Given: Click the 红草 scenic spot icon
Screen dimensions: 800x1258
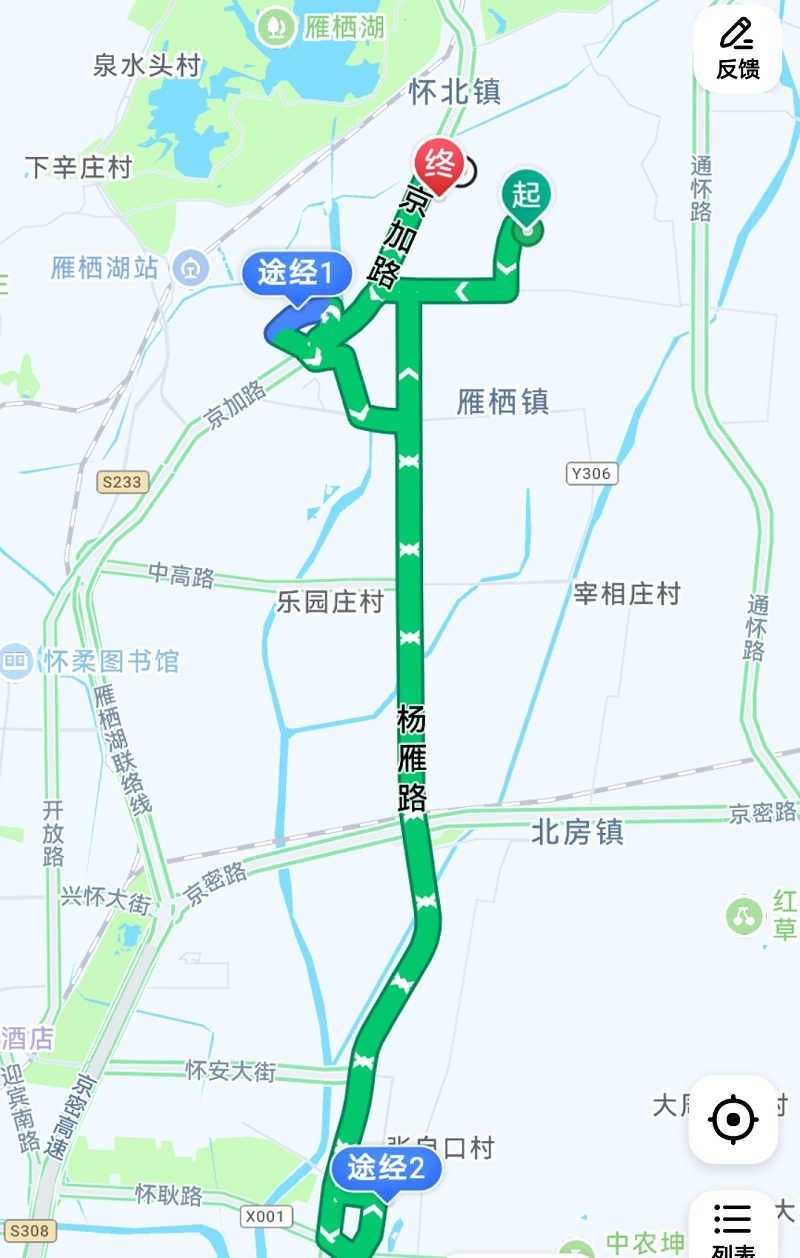Looking at the screenshot, I should point(742,918).
